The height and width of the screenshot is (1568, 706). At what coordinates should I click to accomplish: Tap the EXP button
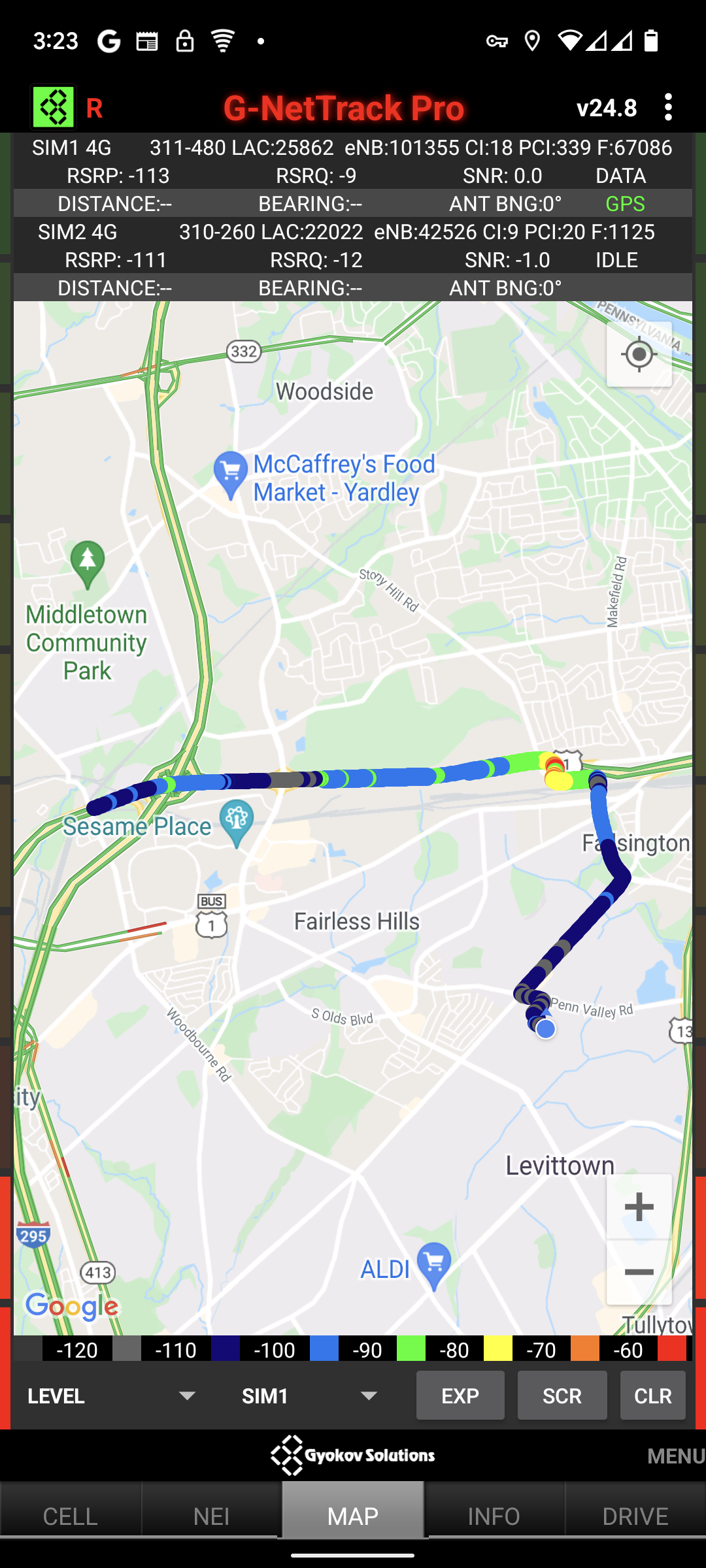click(x=460, y=1396)
